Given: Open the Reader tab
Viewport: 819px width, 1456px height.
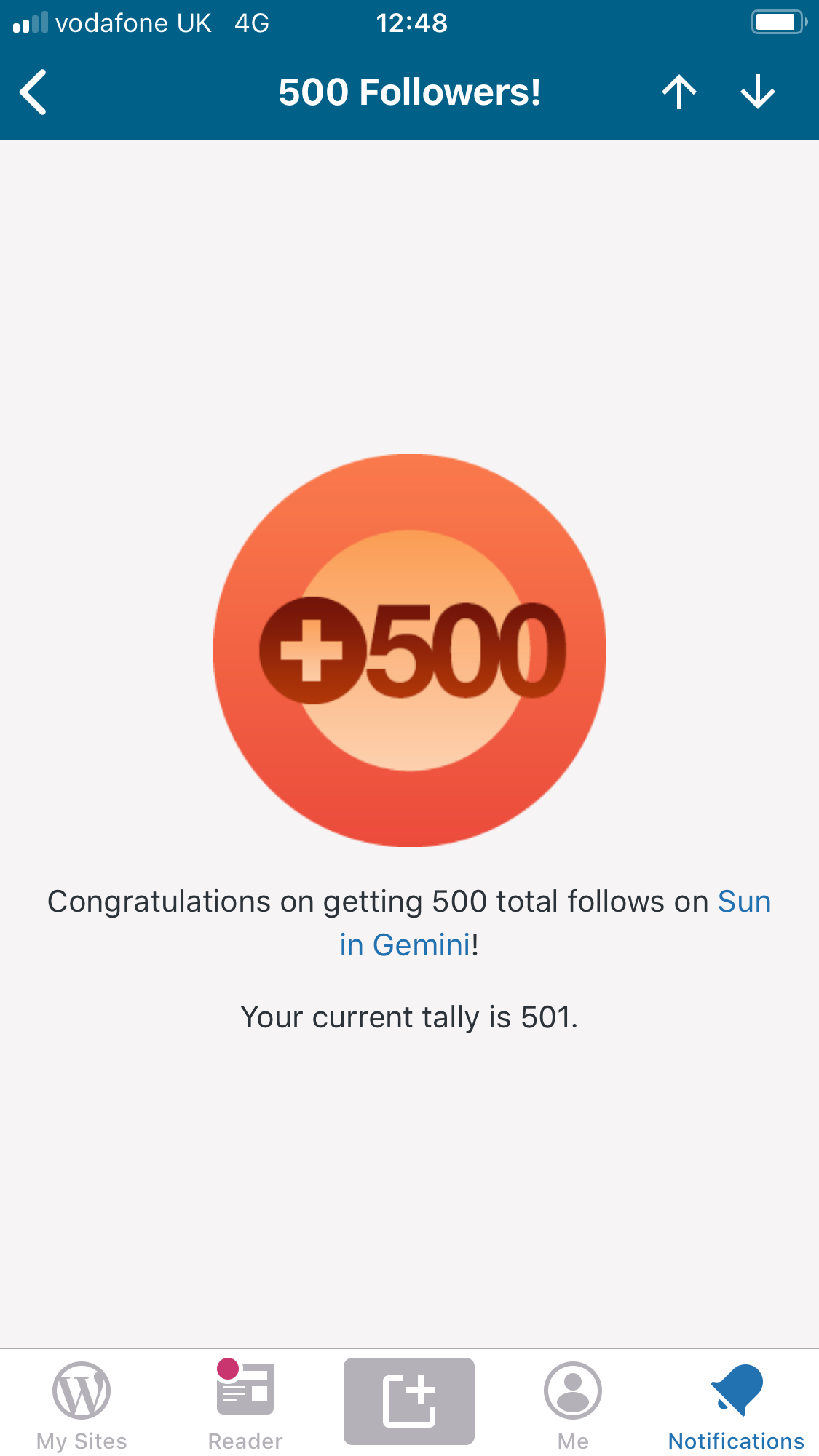Looking at the screenshot, I should coord(245,1404).
